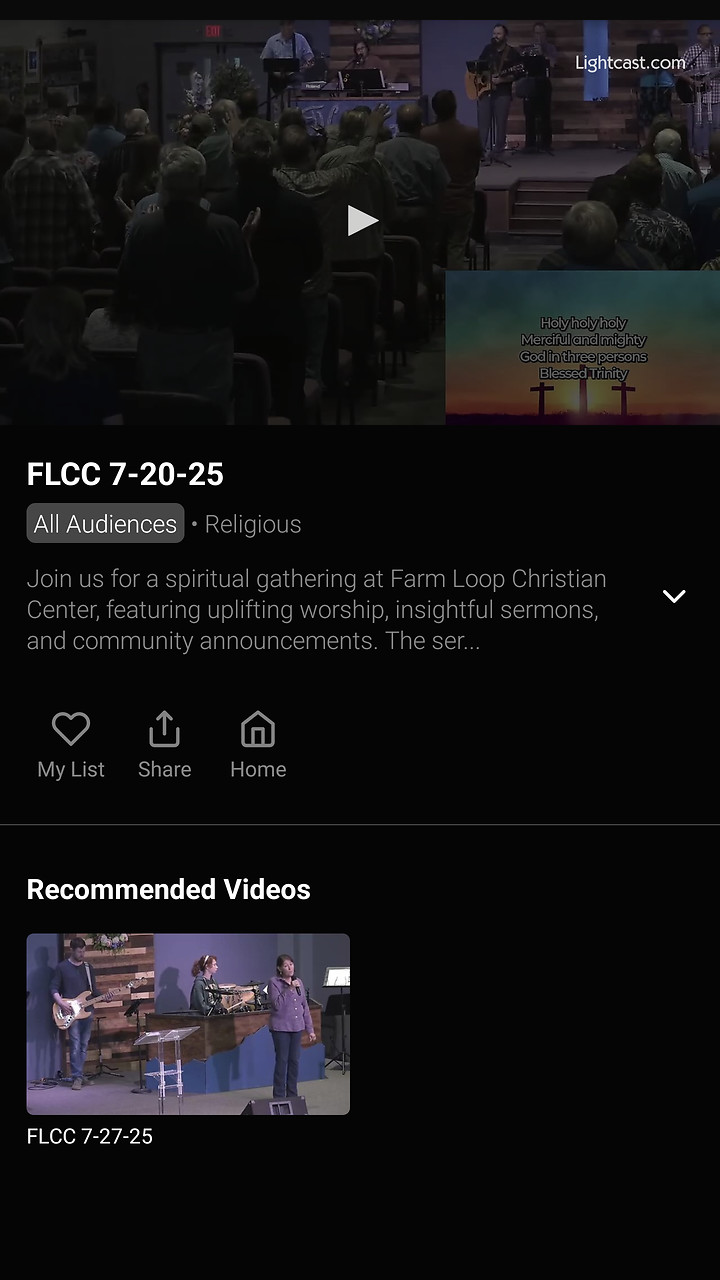Expand the full video description
720x1280 pixels.
coord(674,596)
